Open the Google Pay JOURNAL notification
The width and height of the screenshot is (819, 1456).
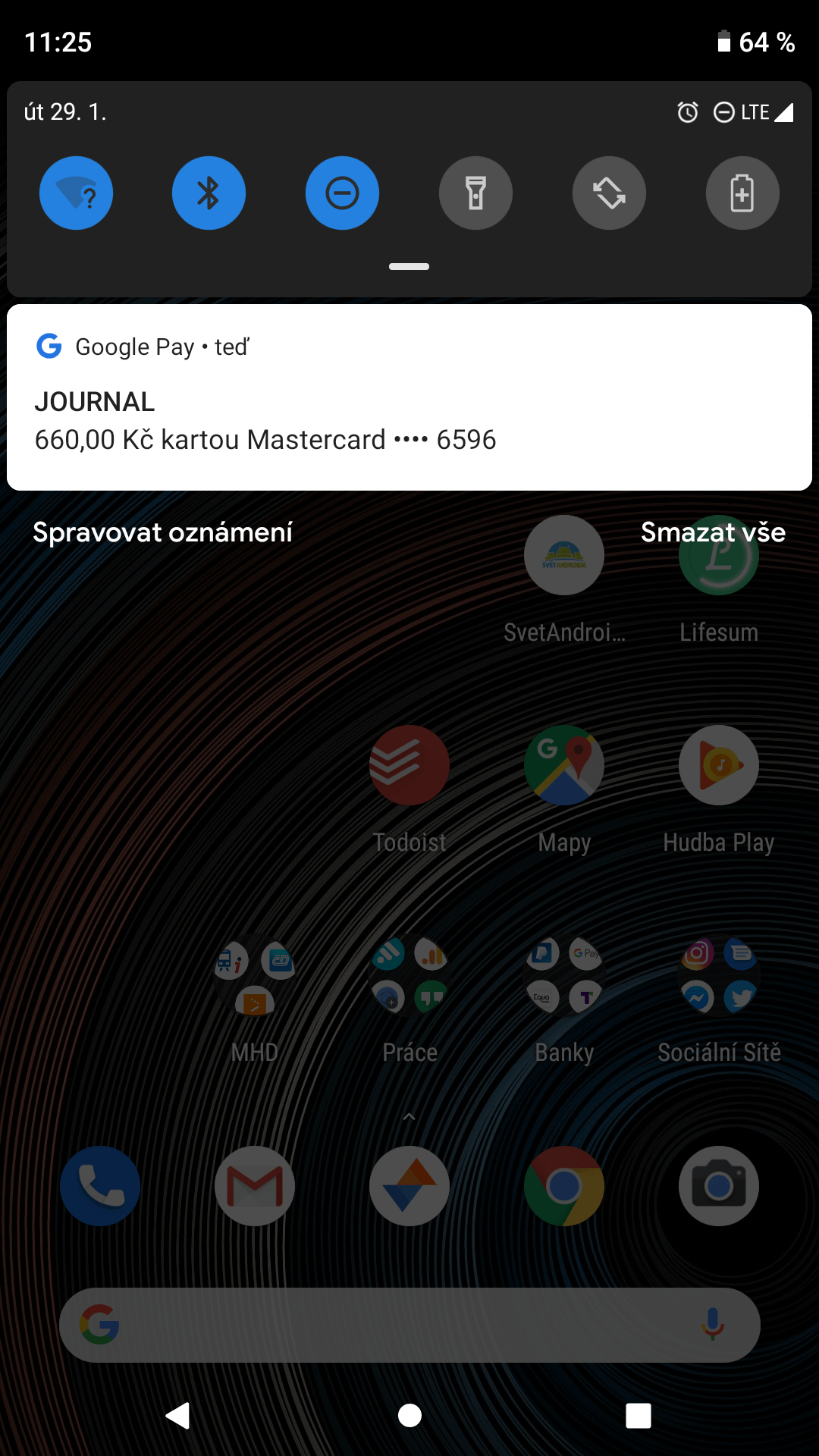click(409, 397)
